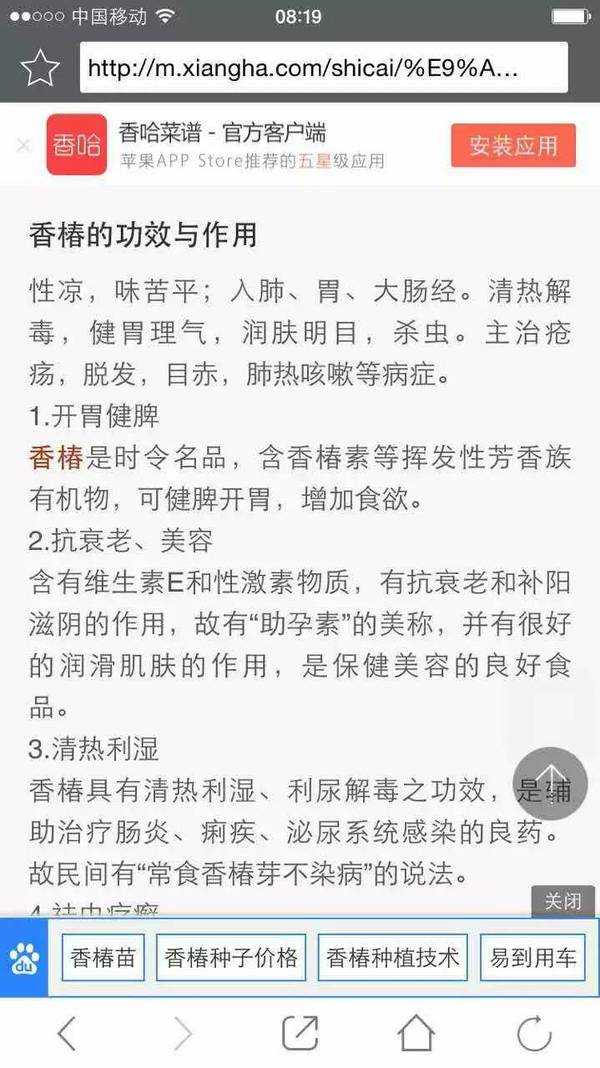The width and height of the screenshot is (600, 1068).
Task: Reload the current page
Action: (x=534, y=1033)
